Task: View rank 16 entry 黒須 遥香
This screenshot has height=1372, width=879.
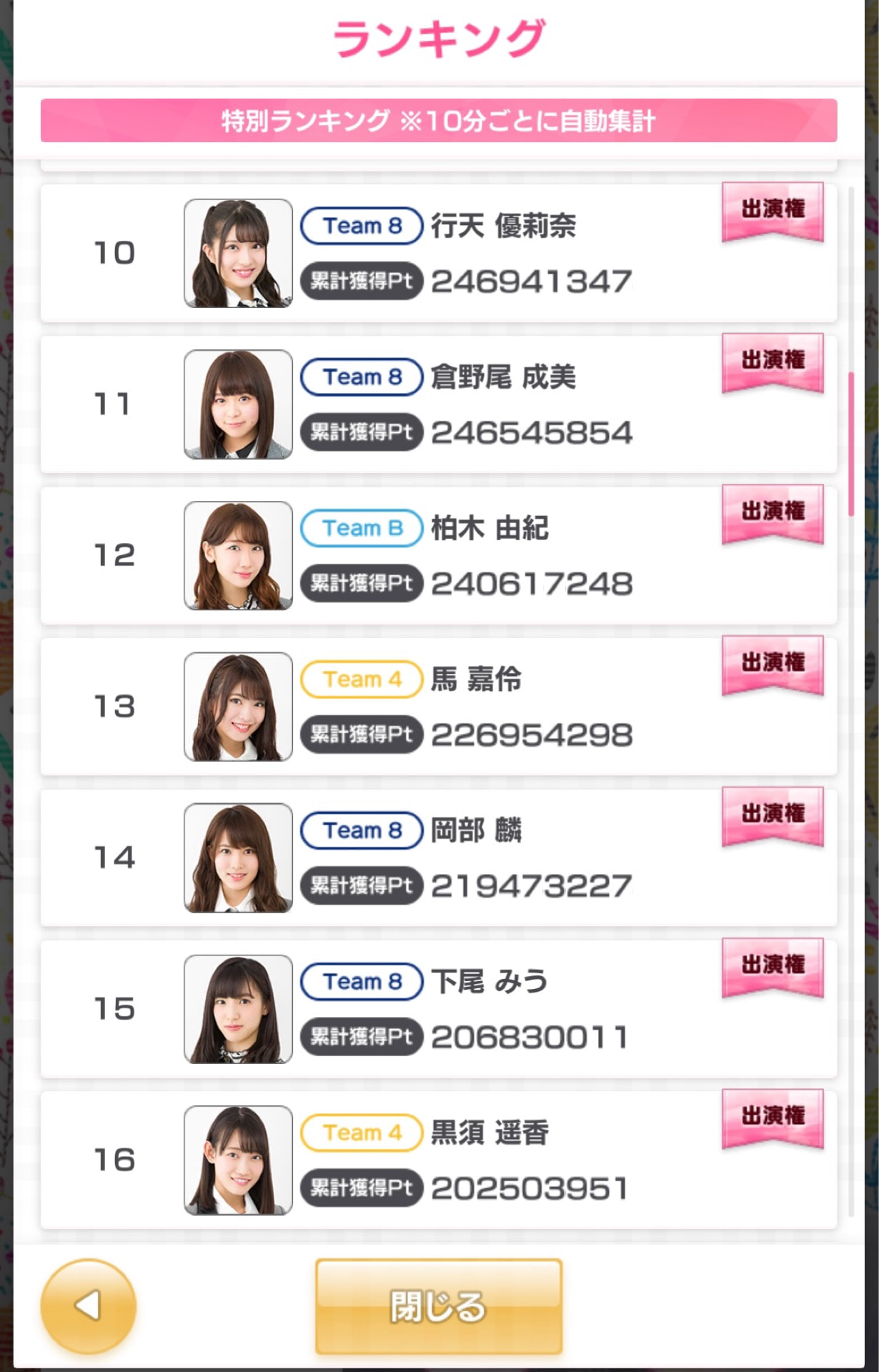Action: click(438, 1160)
